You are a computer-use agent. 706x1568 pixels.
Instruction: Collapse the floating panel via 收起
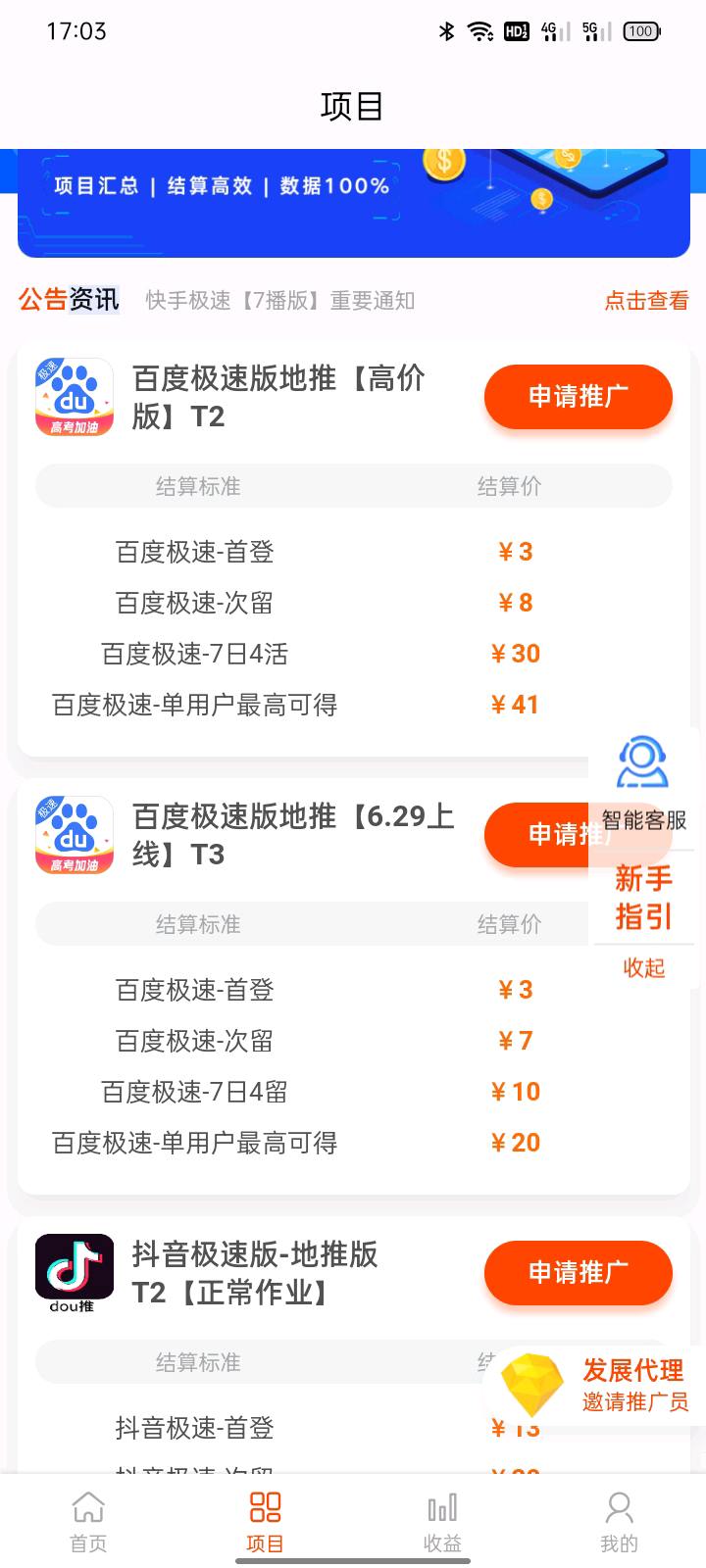(x=643, y=967)
